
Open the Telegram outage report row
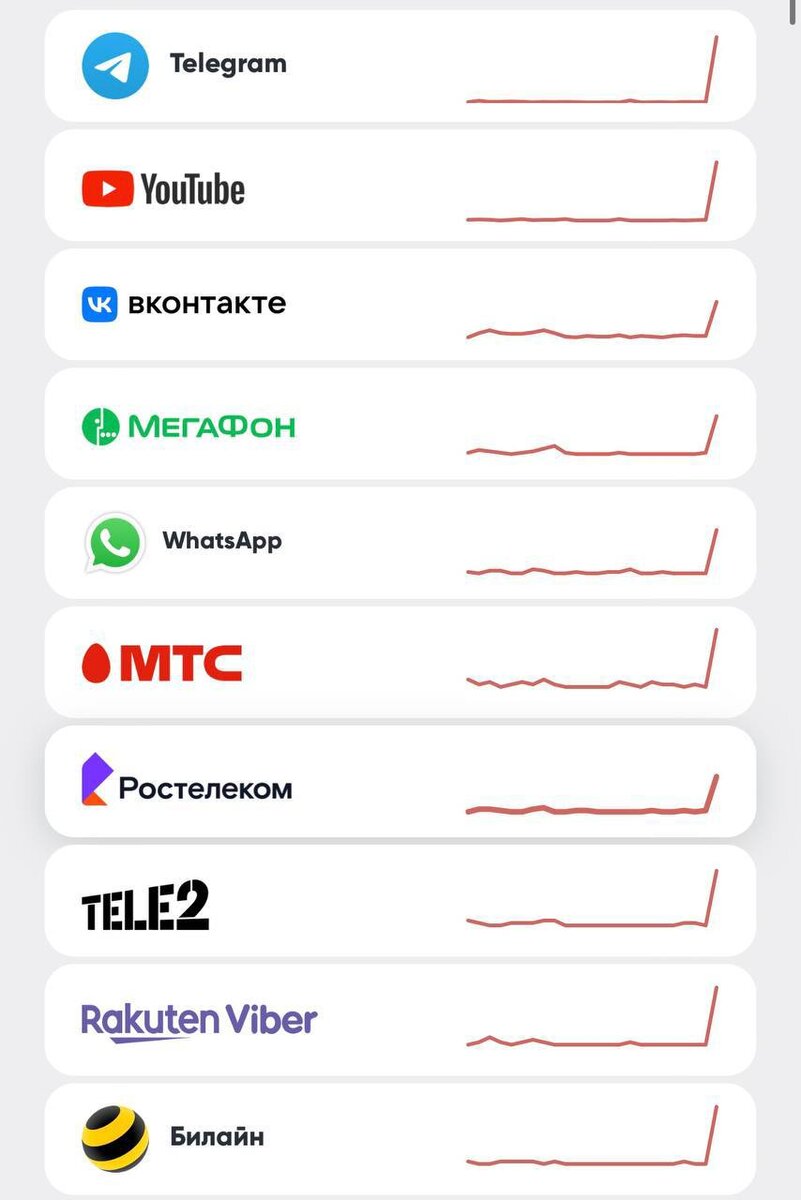pyautogui.click(x=400, y=64)
